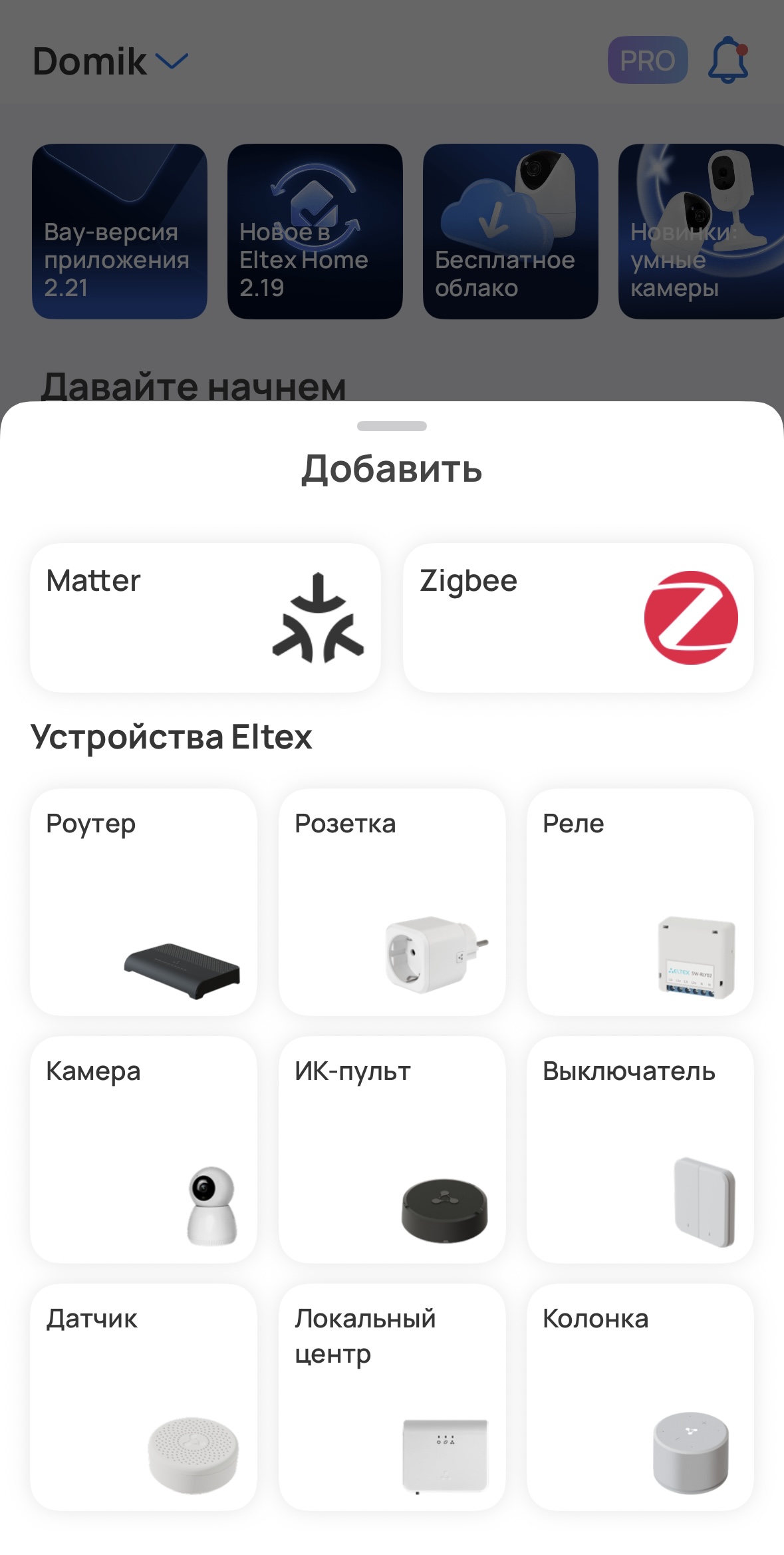Add a Колонка smart speaker
784x1555 pixels.
[x=640, y=1397]
